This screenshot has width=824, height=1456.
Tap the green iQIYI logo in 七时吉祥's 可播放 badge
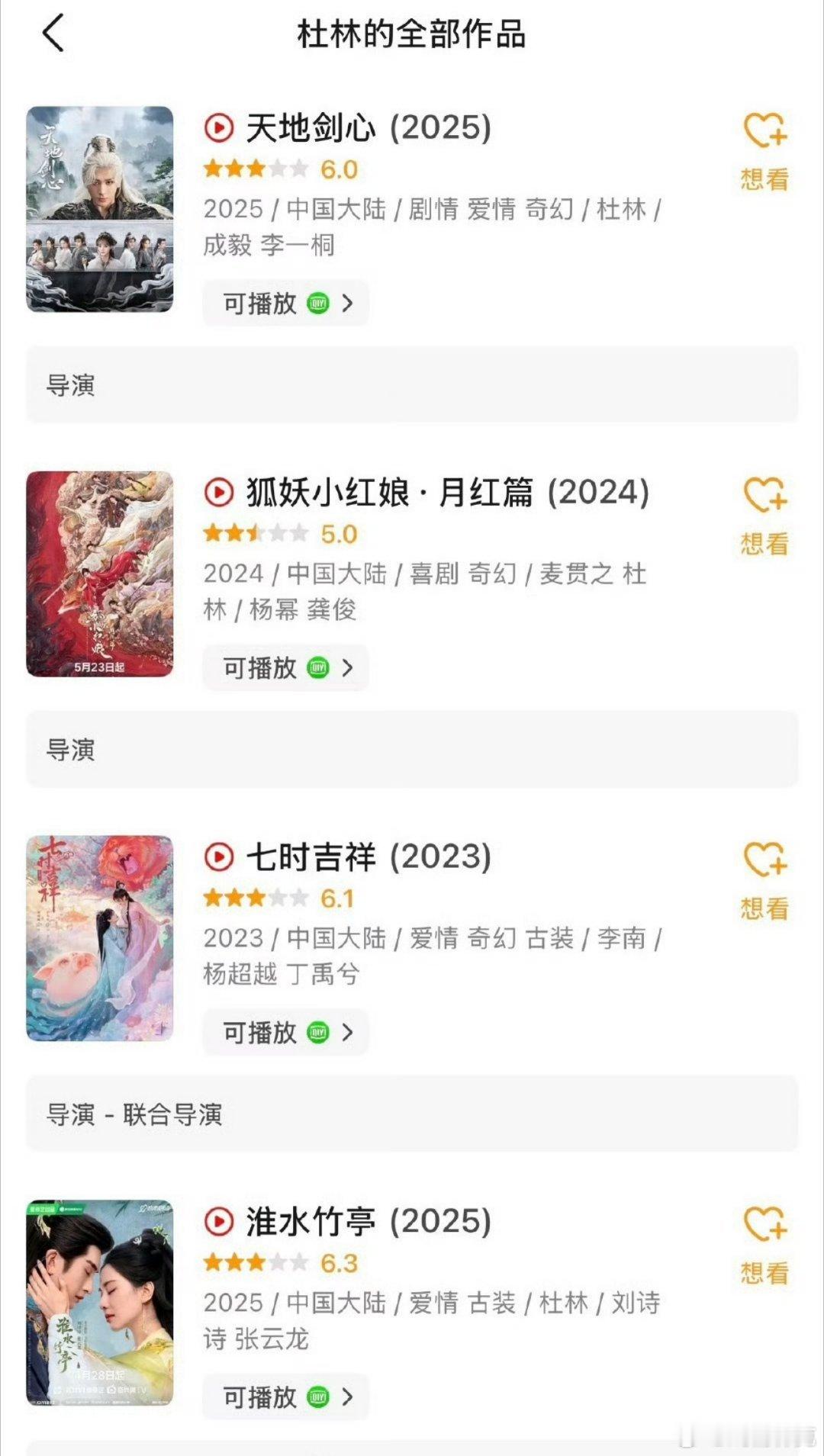(318, 1033)
